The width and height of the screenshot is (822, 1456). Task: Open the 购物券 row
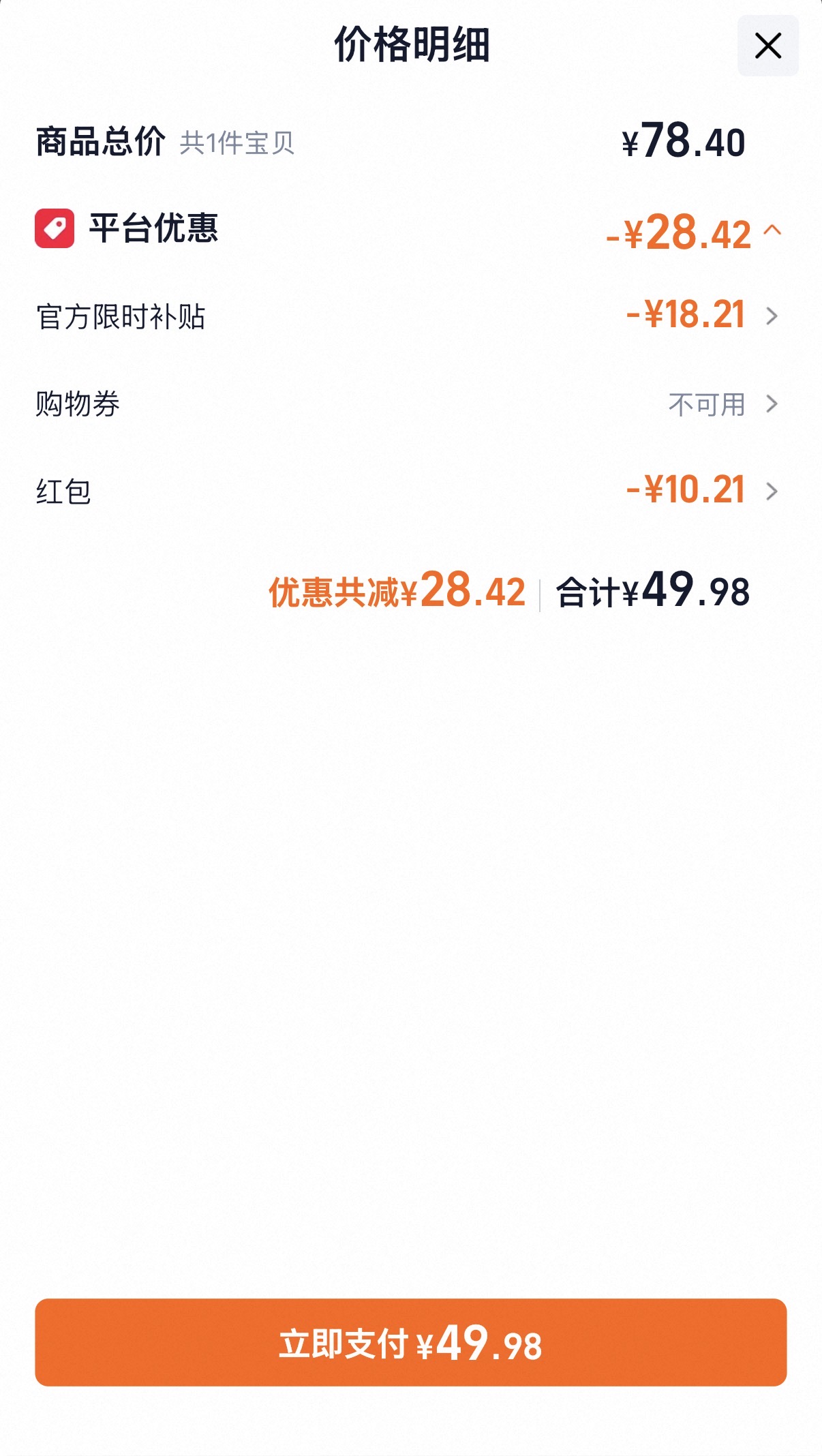411,404
